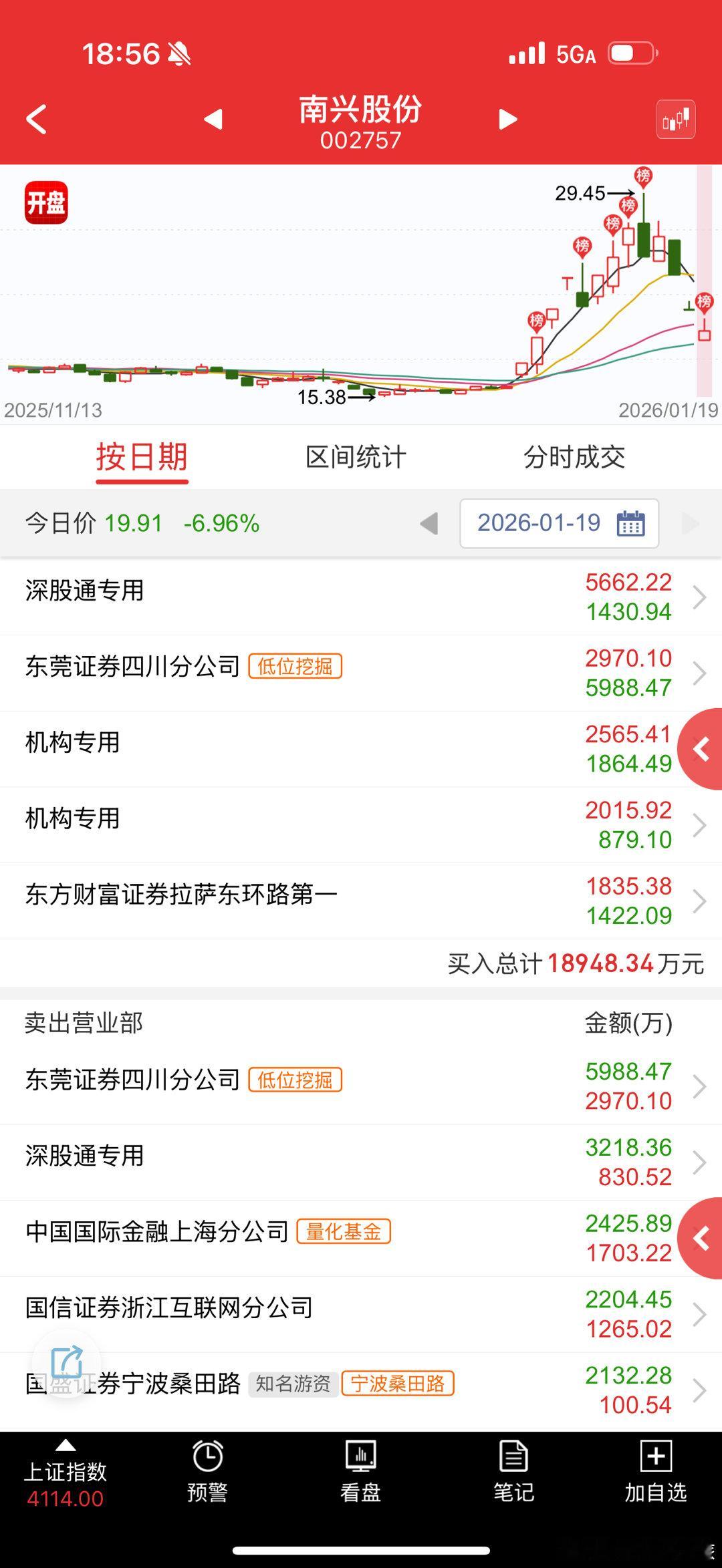This screenshot has height=1568, width=722.
Task: Switch to the 区间统计 tab
Action: tap(357, 458)
